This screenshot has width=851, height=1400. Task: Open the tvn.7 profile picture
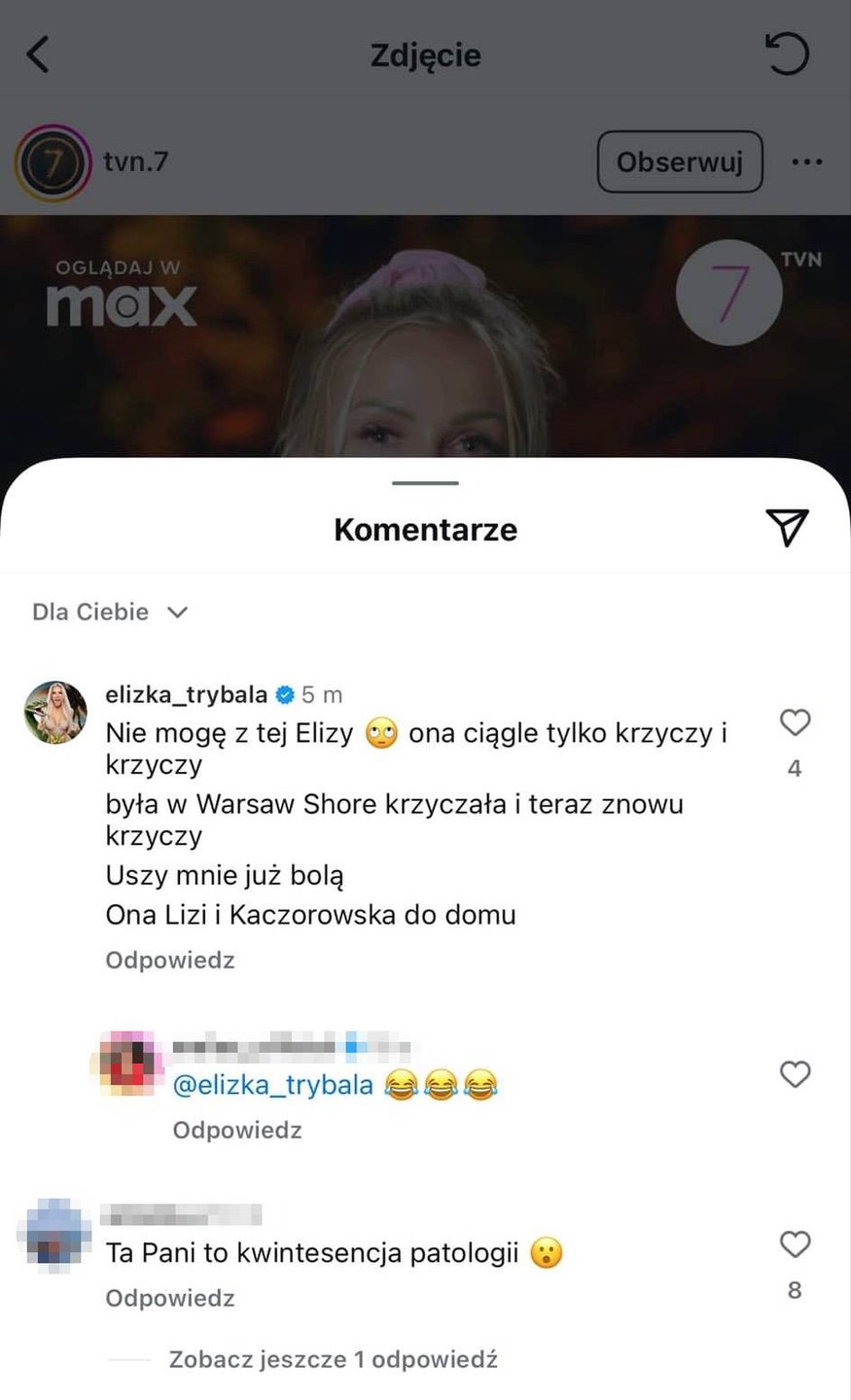point(47,161)
